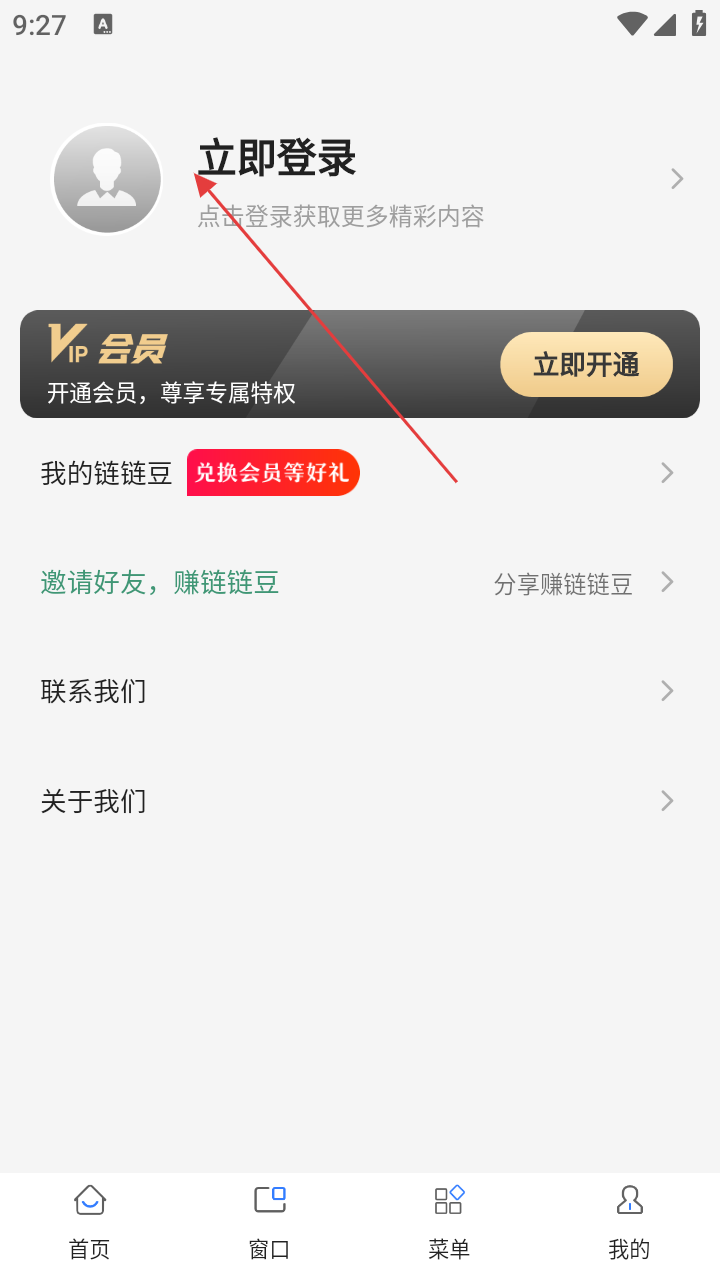Select the 我的 tab
Screen dimensions: 720x1280
[629, 1222]
